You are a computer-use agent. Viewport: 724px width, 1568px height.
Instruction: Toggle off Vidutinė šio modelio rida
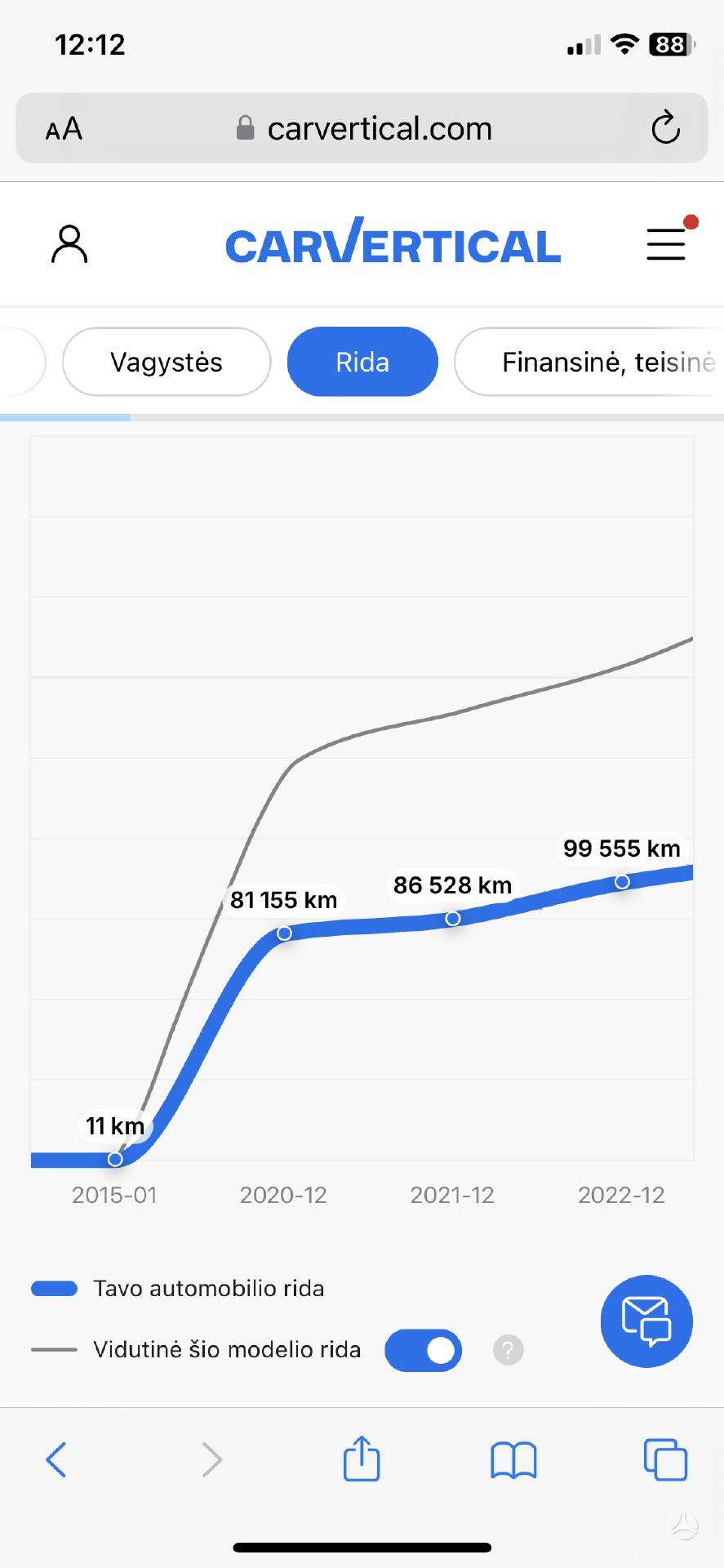click(x=423, y=1350)
